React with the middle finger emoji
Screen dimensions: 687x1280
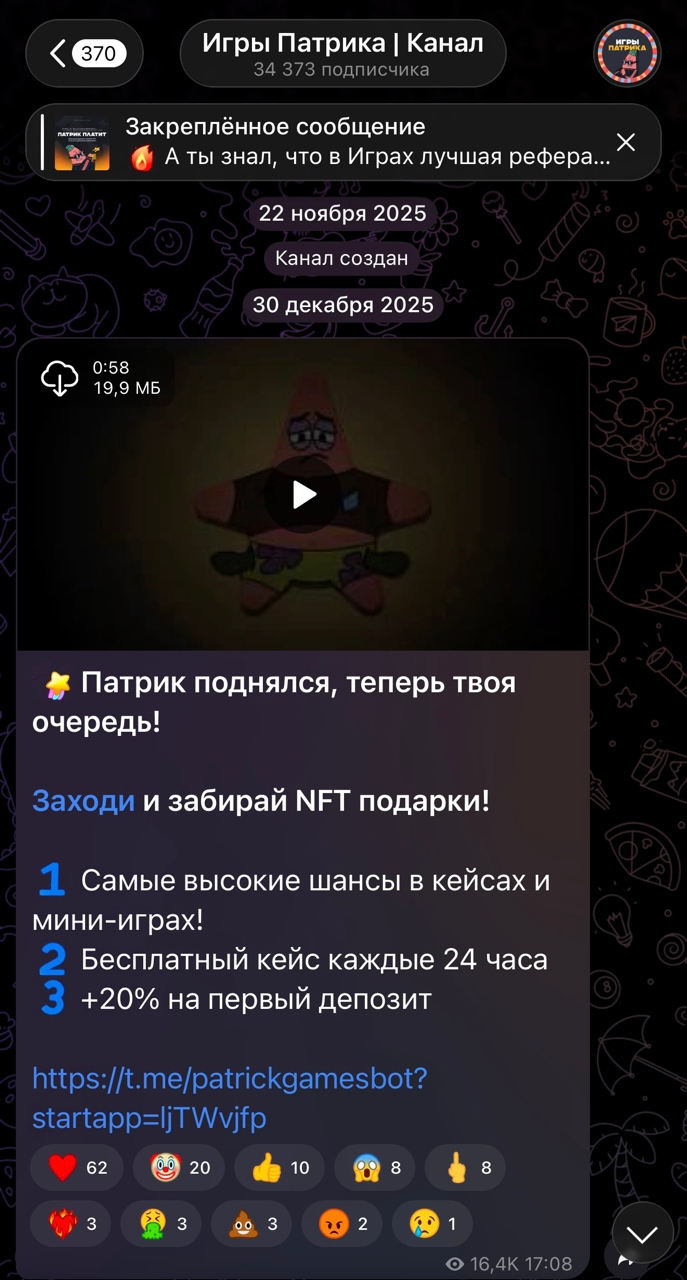(465, 1167)
